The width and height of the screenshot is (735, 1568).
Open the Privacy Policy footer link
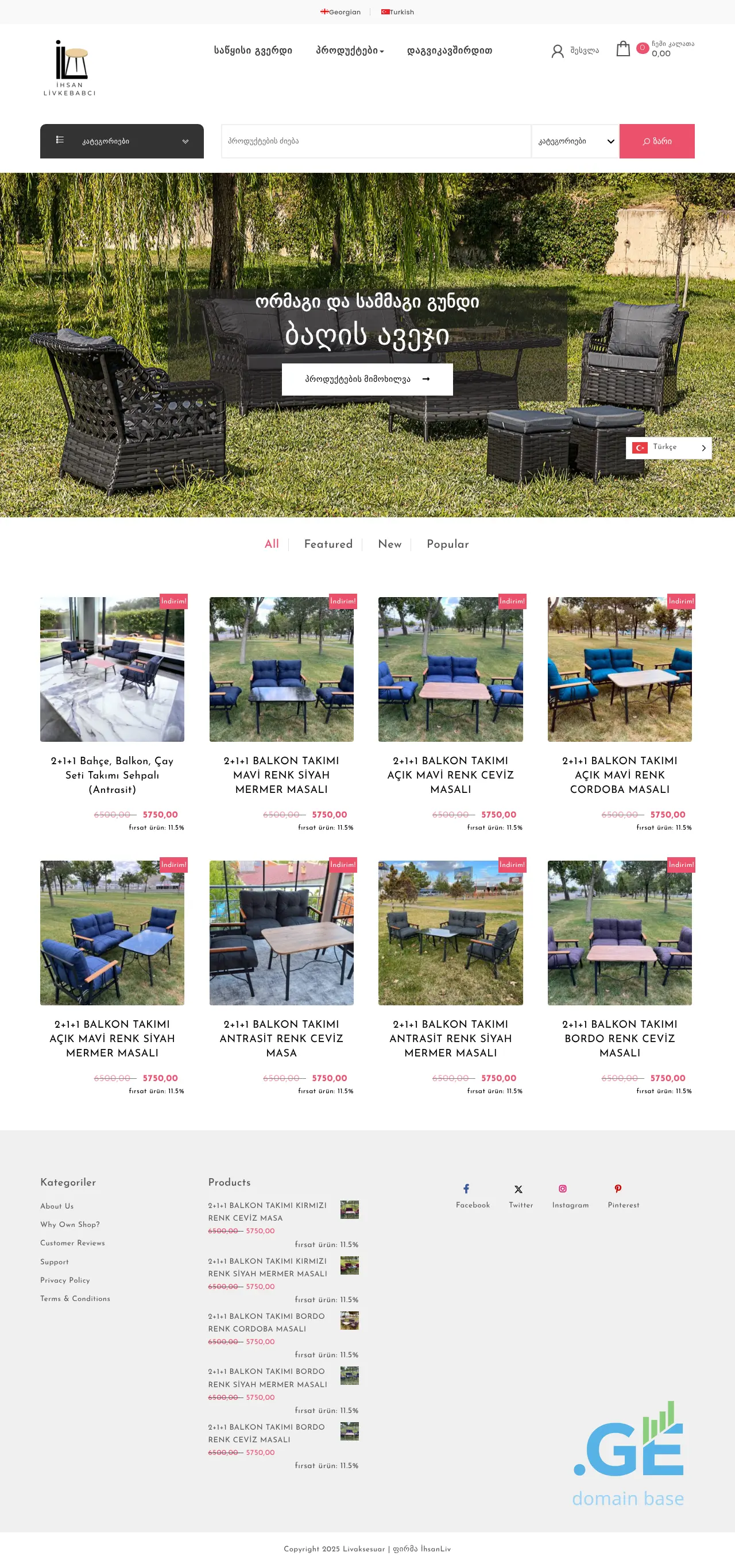click(x=65, y=1280)
